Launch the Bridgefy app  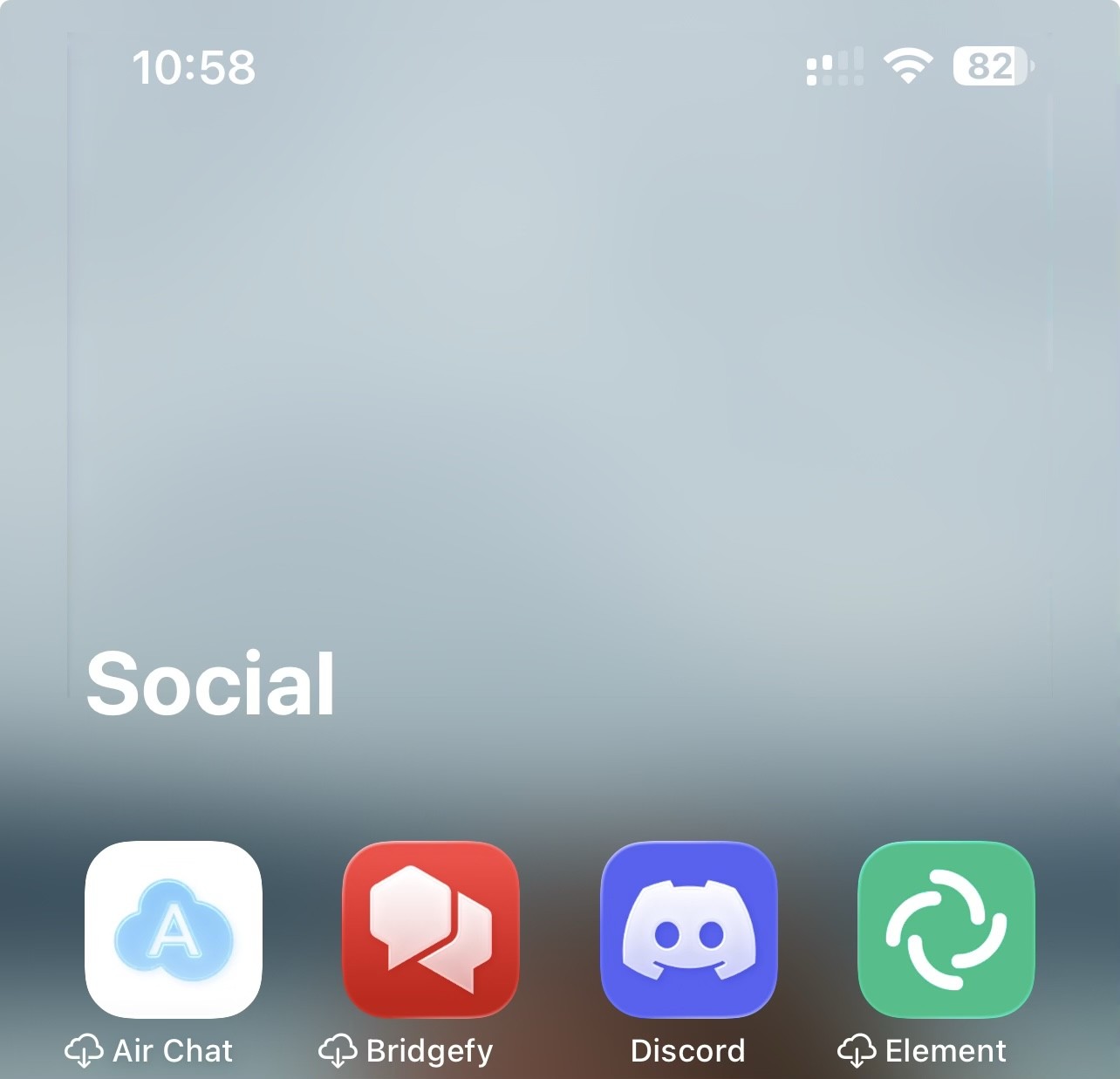(x=431, y=929)
